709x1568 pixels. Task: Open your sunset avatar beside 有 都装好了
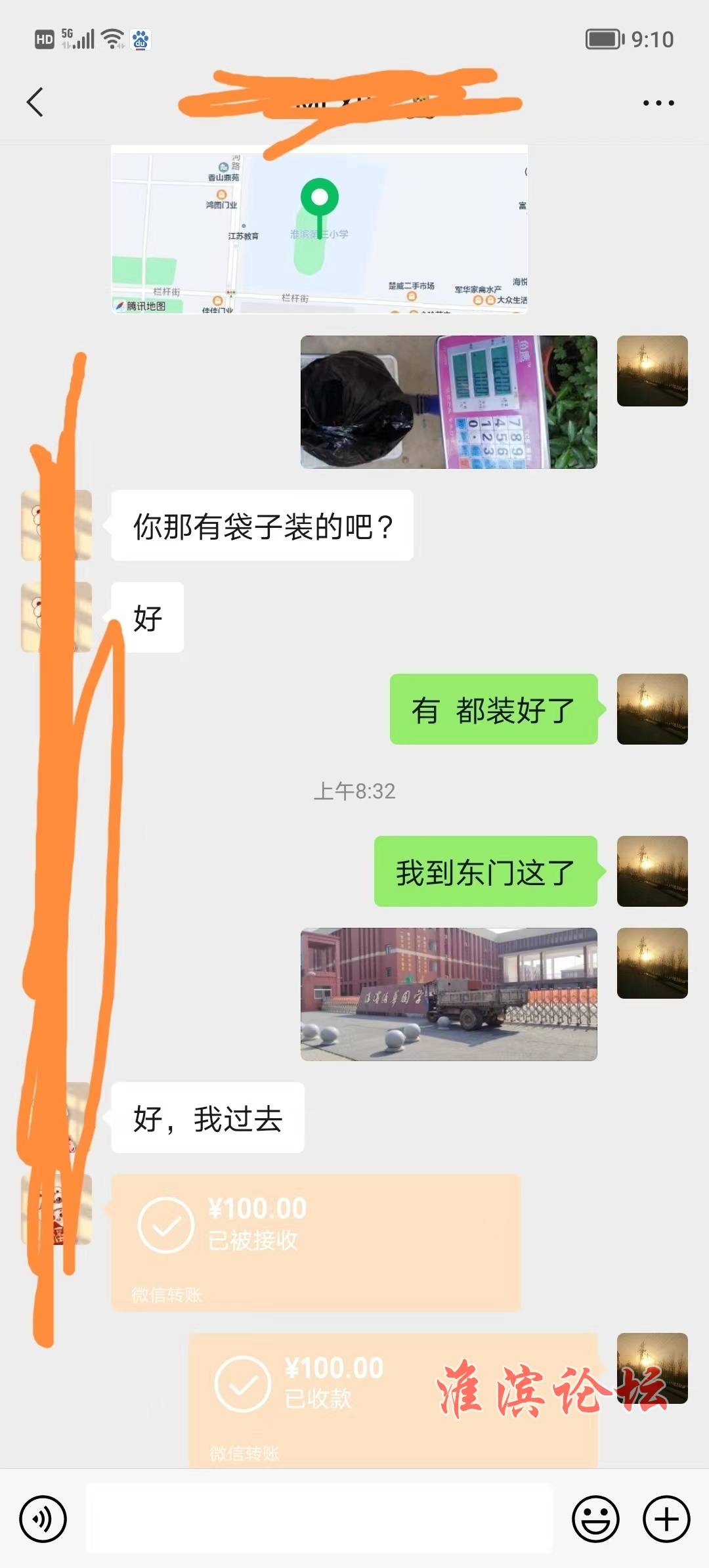point(652,709)
